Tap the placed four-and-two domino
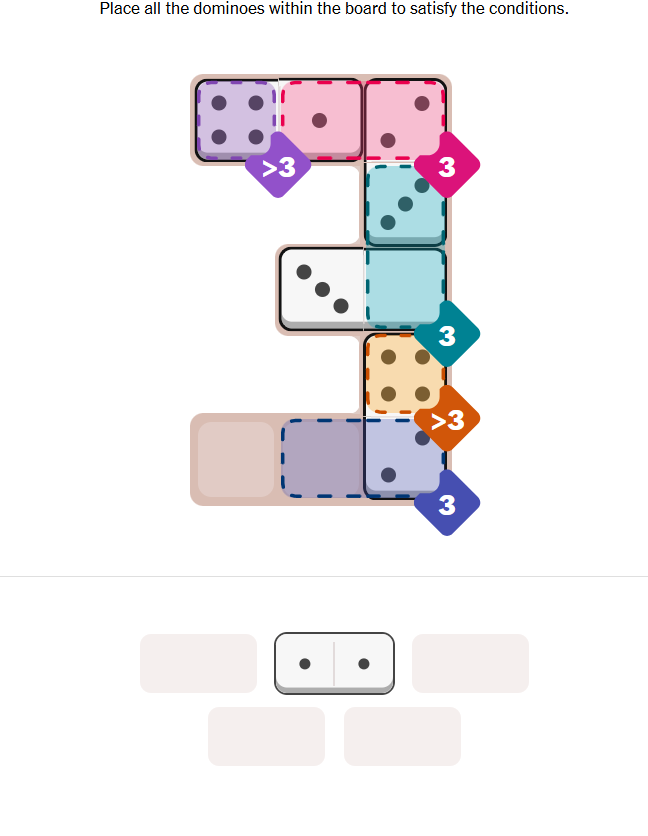 click(404, 416)
